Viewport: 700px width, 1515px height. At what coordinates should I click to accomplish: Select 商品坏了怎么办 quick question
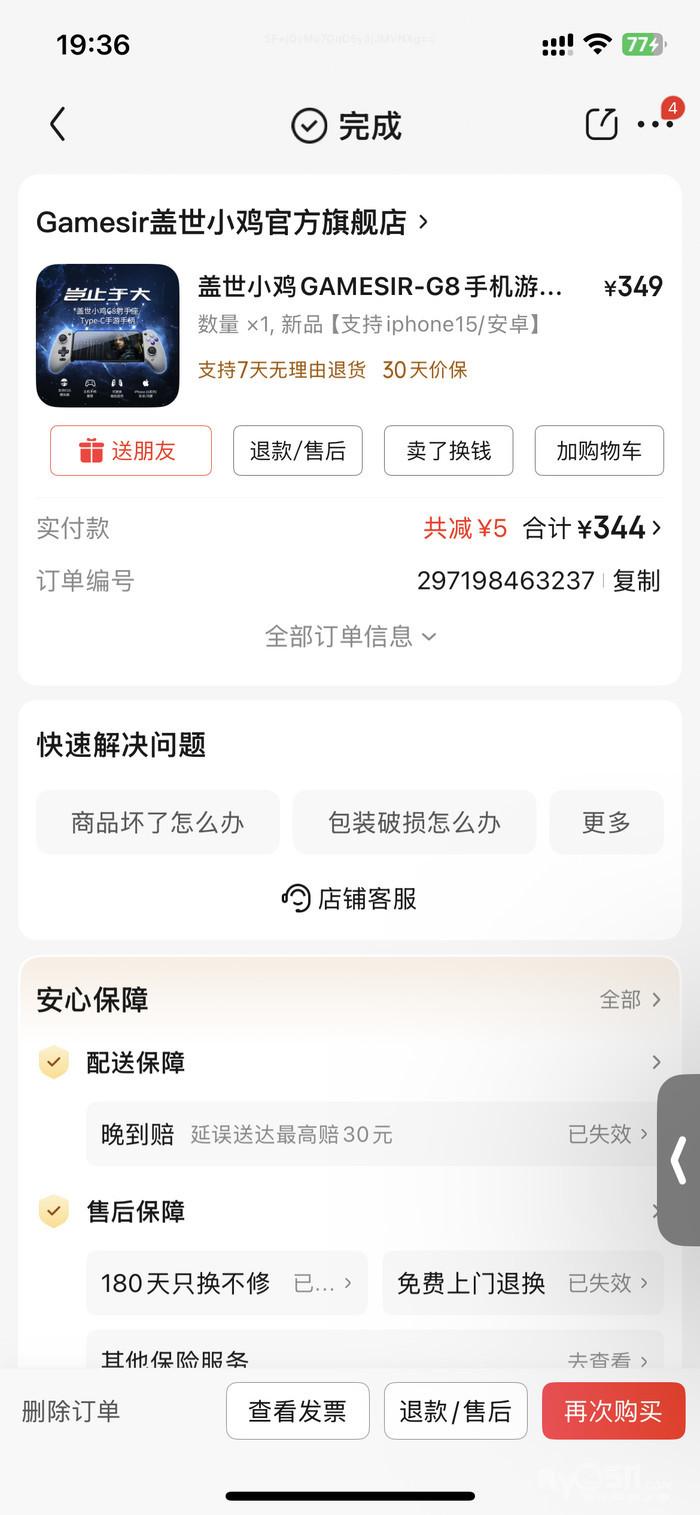158,823
